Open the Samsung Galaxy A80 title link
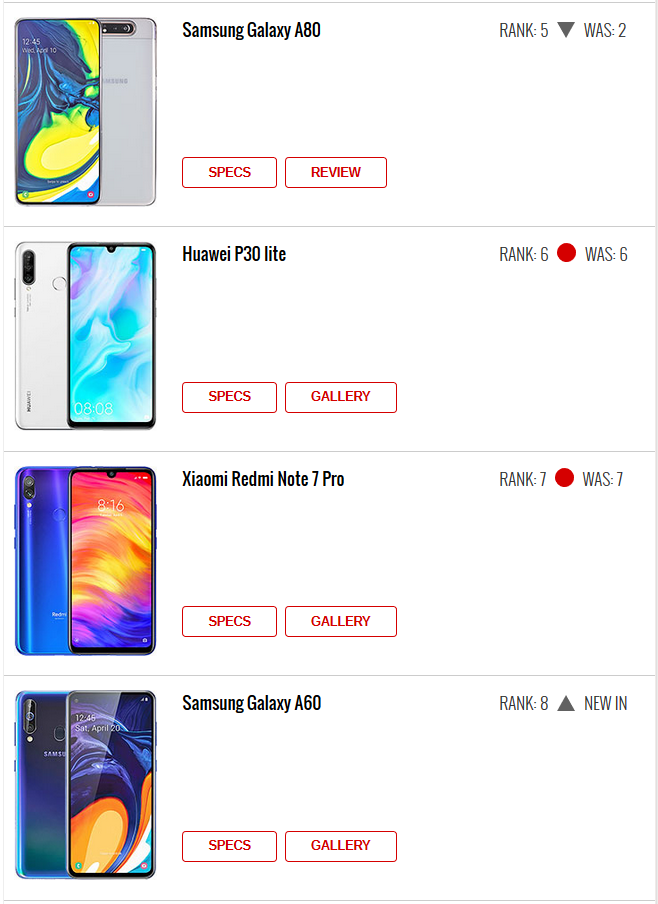The width and height of the screenshot is (658, 904). click(x=251, y=30)
